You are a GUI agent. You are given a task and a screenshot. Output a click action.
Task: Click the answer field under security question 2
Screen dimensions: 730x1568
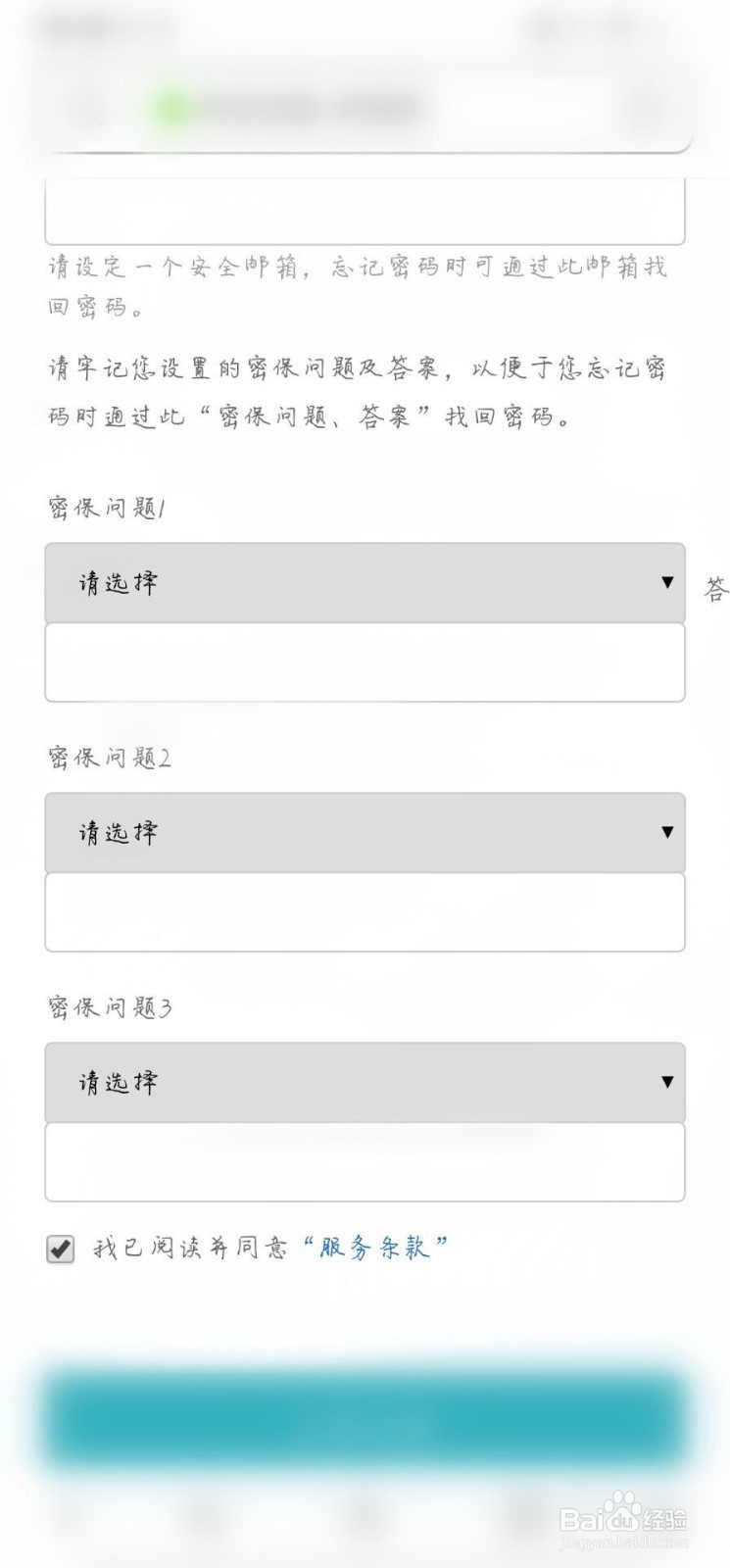tap(363, 911)
